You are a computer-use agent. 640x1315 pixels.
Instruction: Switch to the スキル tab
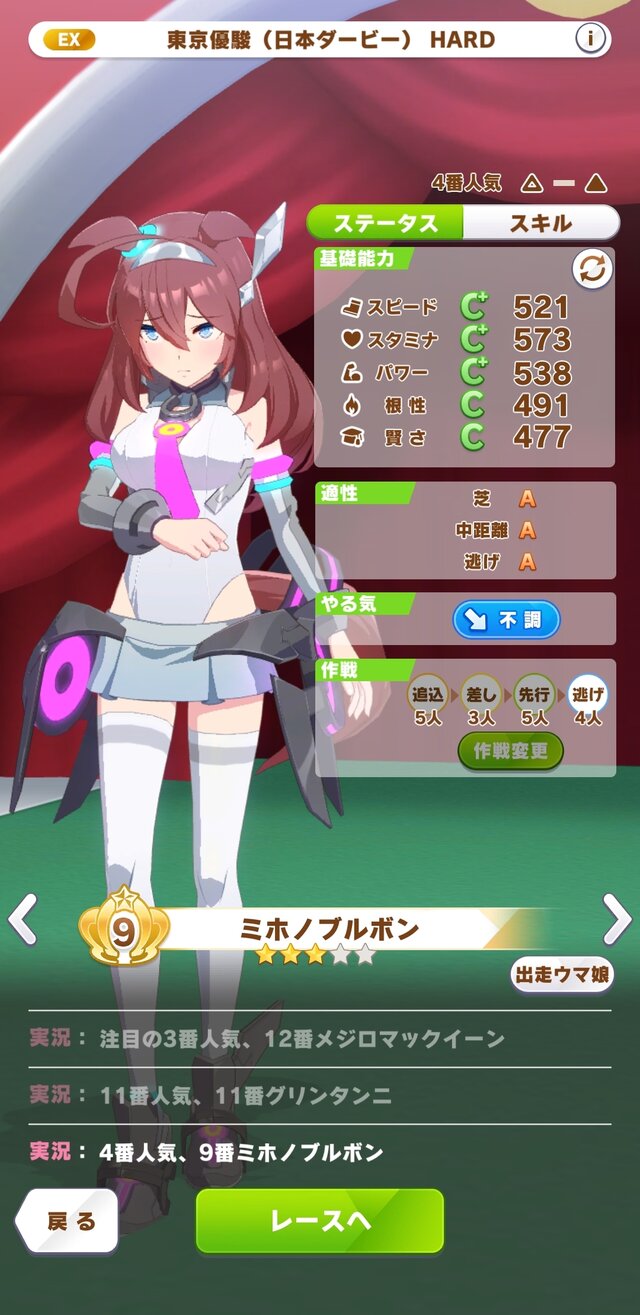[x=540, y=223]
